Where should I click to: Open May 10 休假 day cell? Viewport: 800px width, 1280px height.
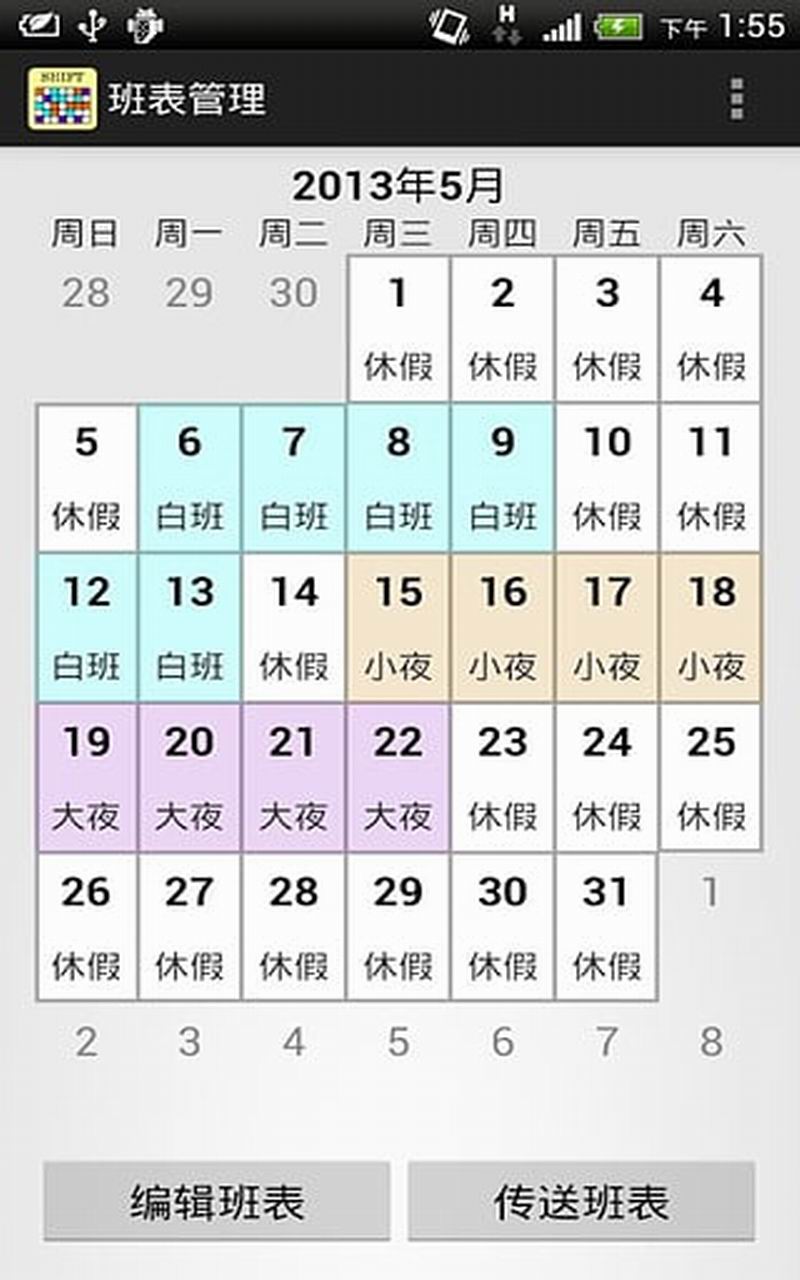click(606, 478)
